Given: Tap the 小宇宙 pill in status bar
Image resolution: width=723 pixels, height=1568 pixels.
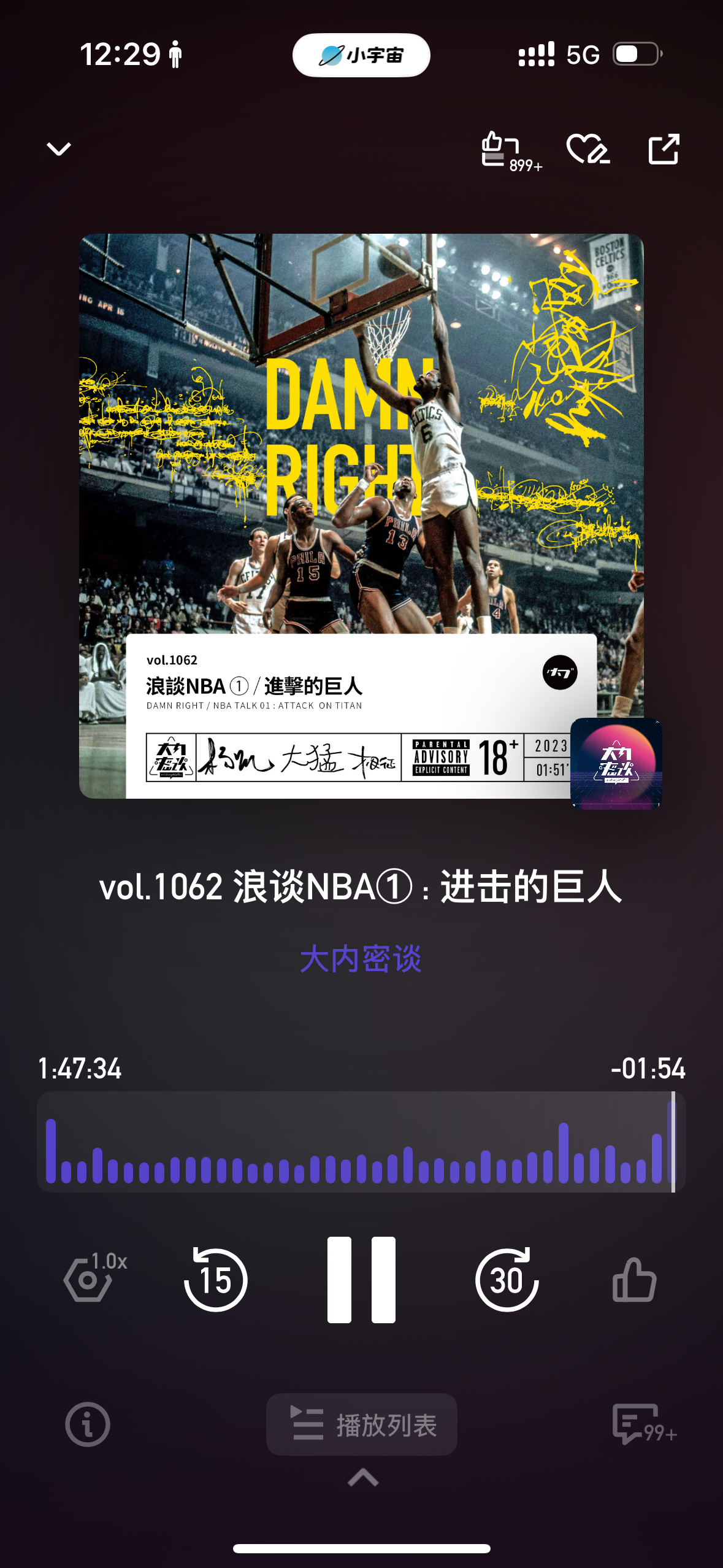Looking at the screenshot, I should click(361, 55).
